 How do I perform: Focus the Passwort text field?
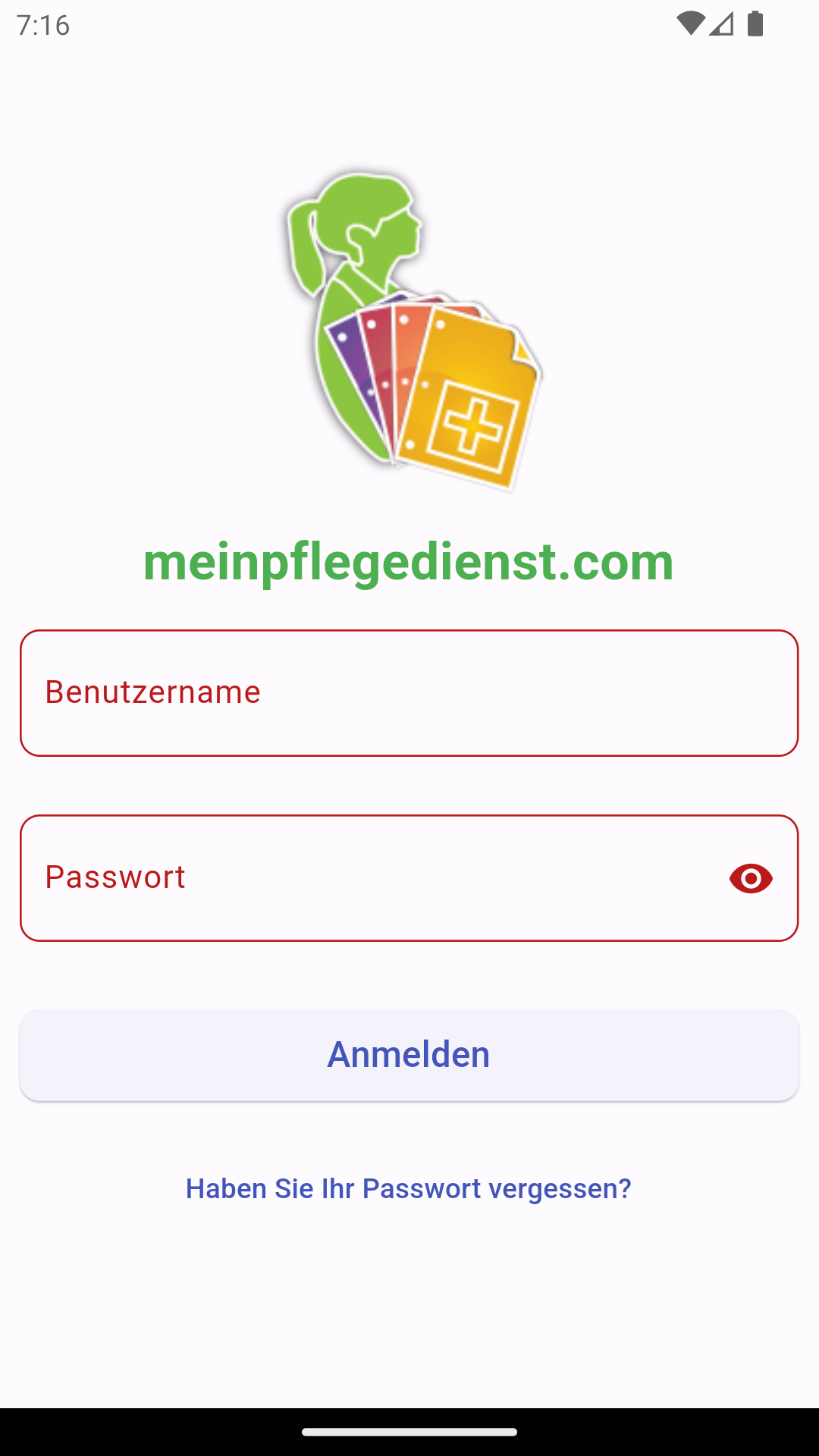pos(303,877)
